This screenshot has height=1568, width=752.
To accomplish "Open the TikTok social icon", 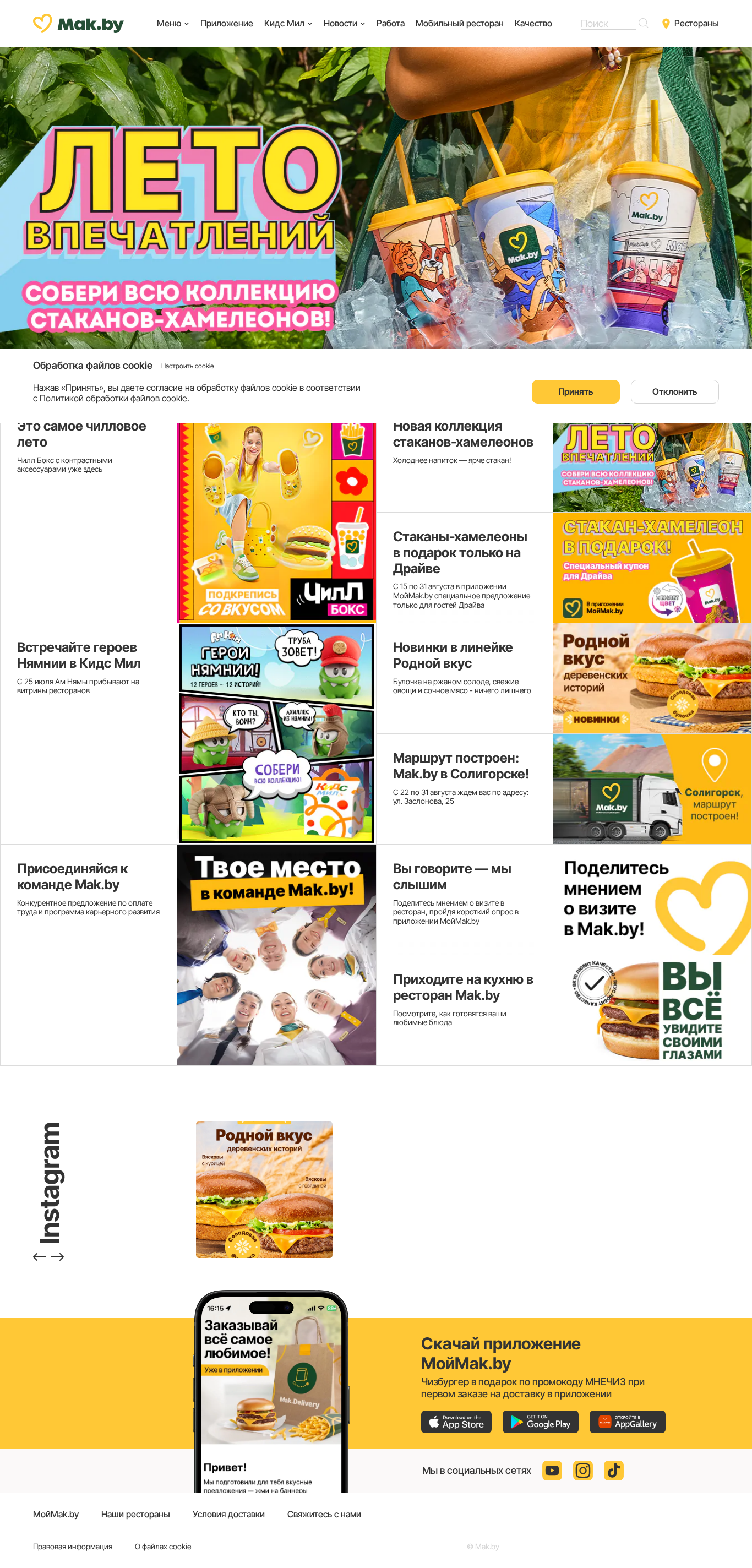I will [x=613, y=1470].
